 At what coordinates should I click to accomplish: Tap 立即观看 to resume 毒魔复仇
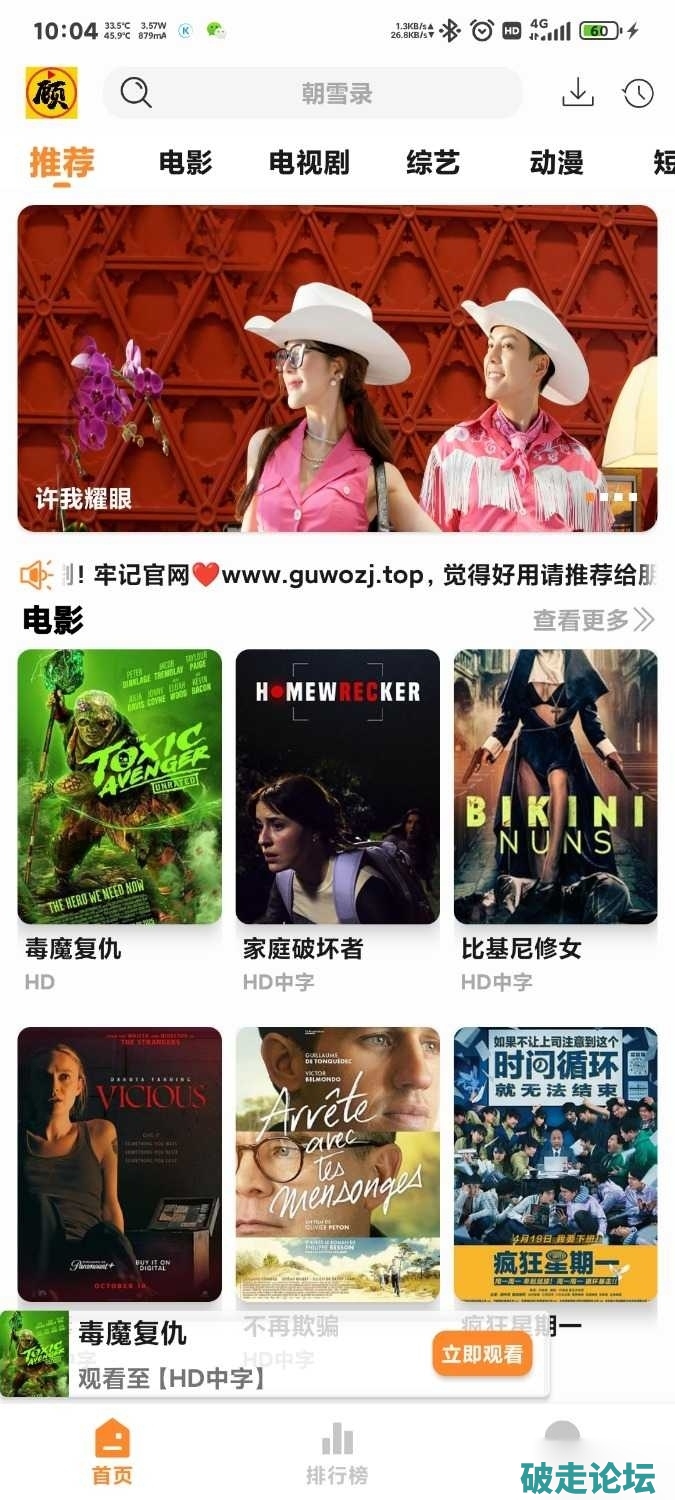482,1355
